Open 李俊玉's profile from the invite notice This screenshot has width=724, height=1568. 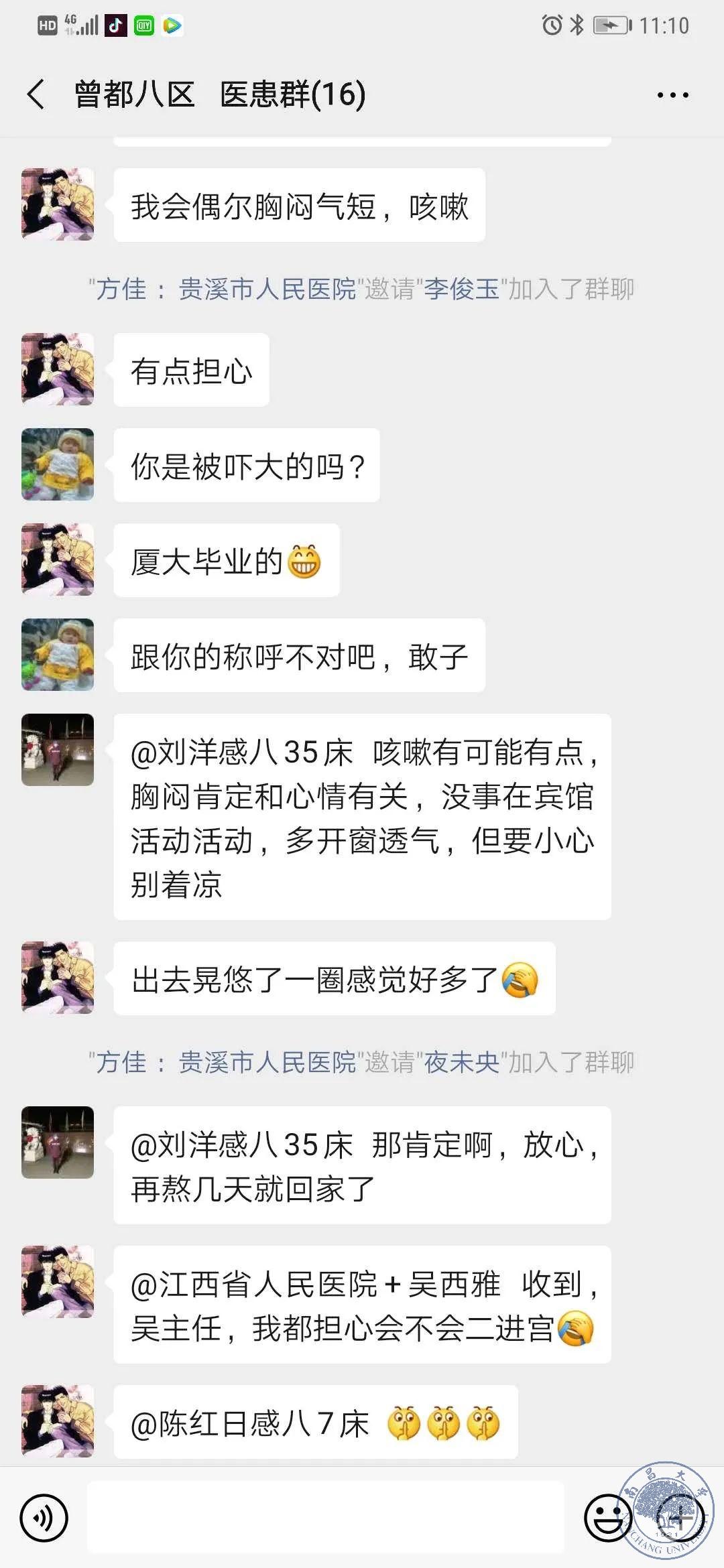[x=462, y=289]
